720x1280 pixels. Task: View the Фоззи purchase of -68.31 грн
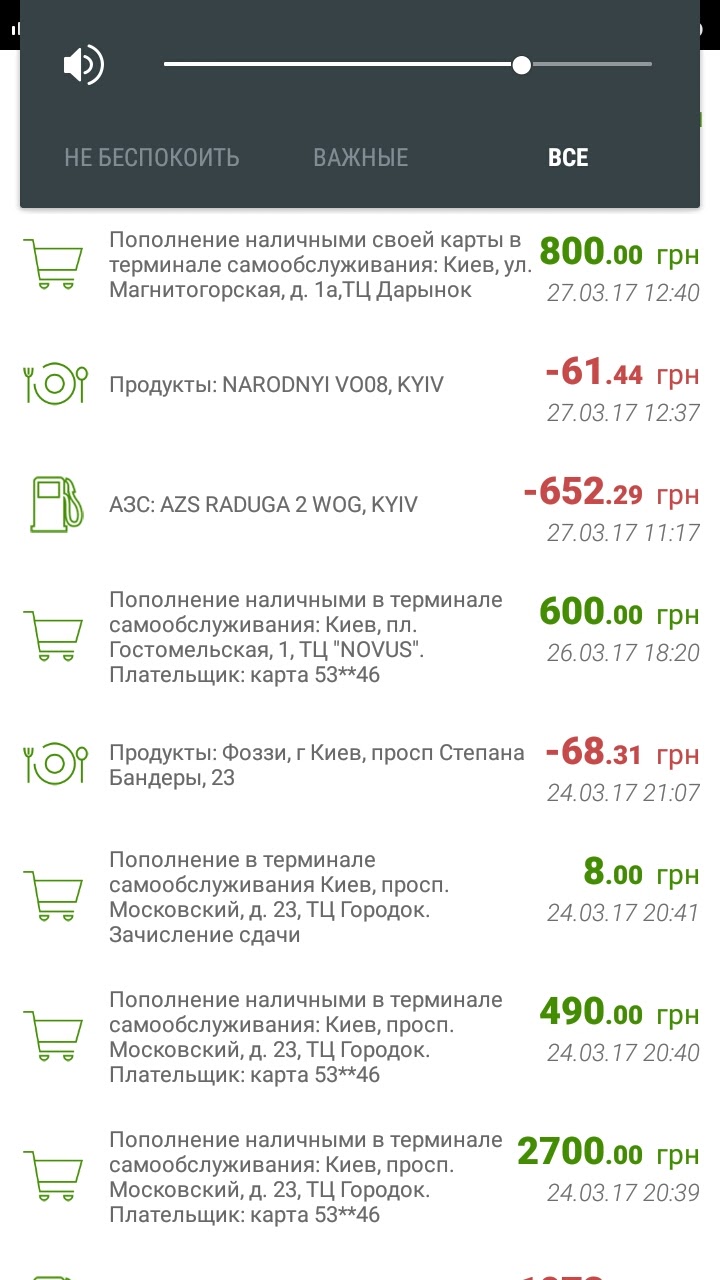coord(360,765)
